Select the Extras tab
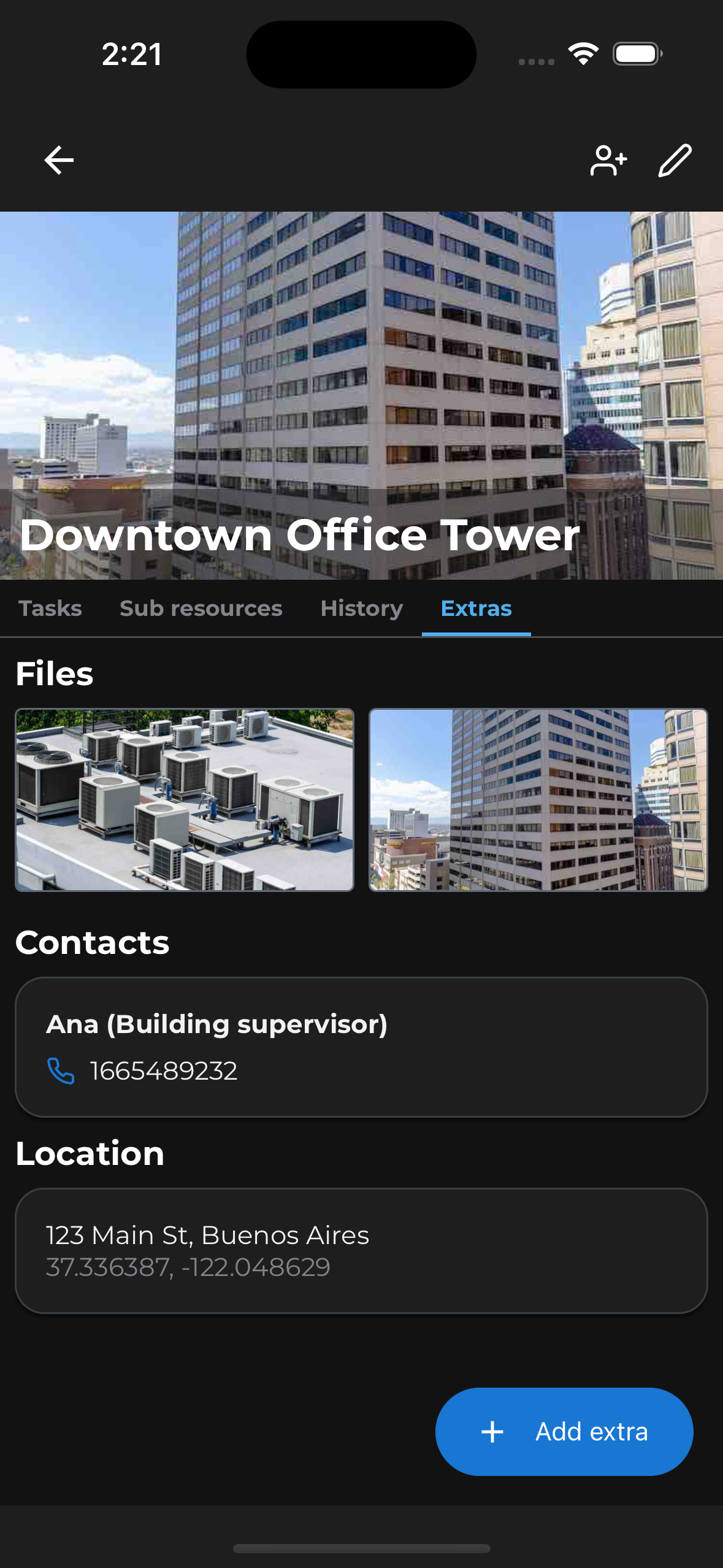Viewport: 723px width, 1568px height. click(476, 609)
